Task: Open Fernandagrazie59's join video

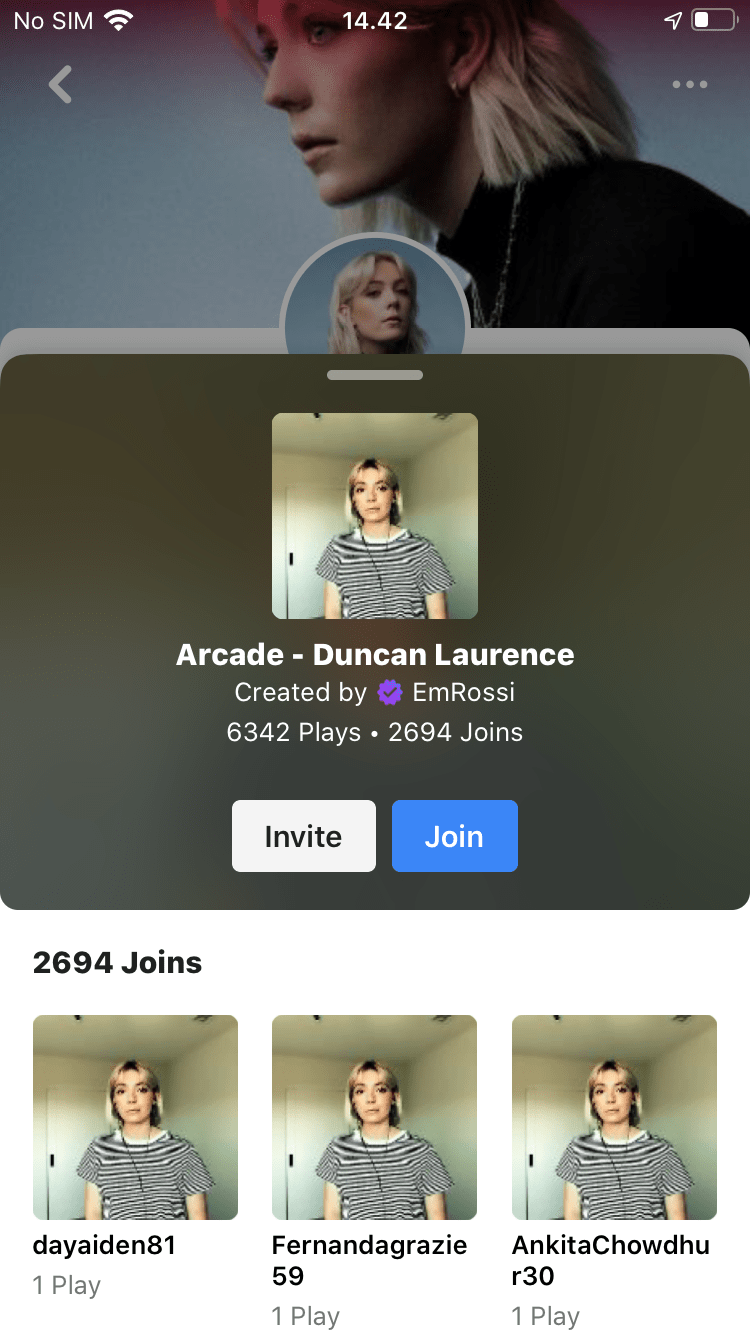Action: (x=374, y=1117)
